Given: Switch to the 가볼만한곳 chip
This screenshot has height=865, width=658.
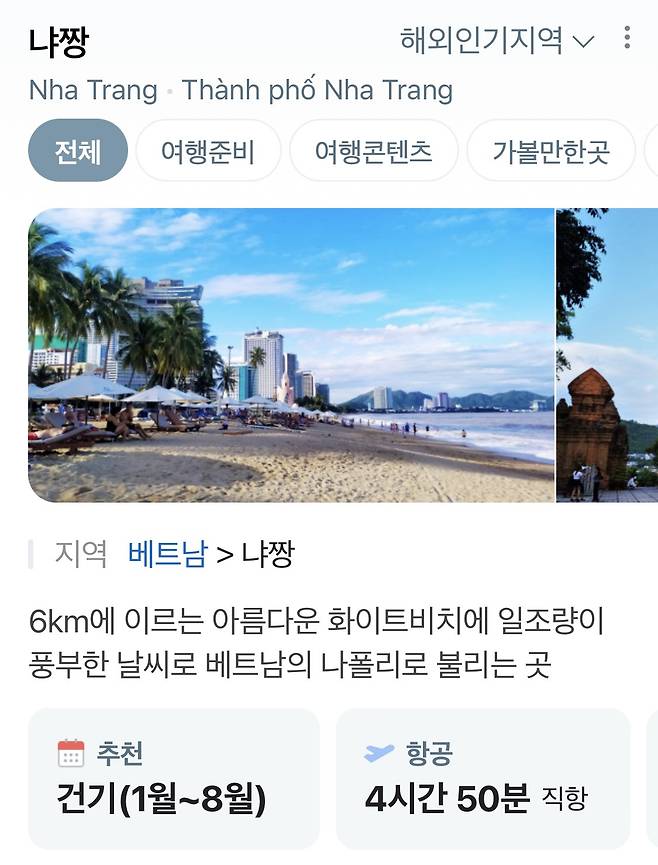Looking at the screenshot, I should pos(550,151).
